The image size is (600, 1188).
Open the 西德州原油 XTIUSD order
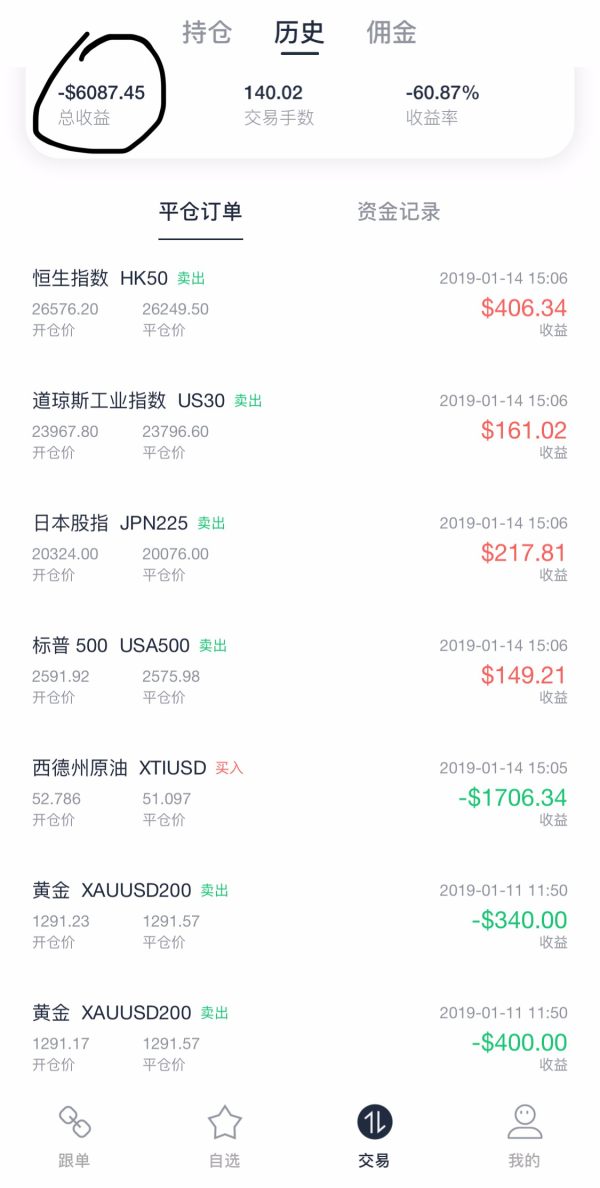click(299, 792)
